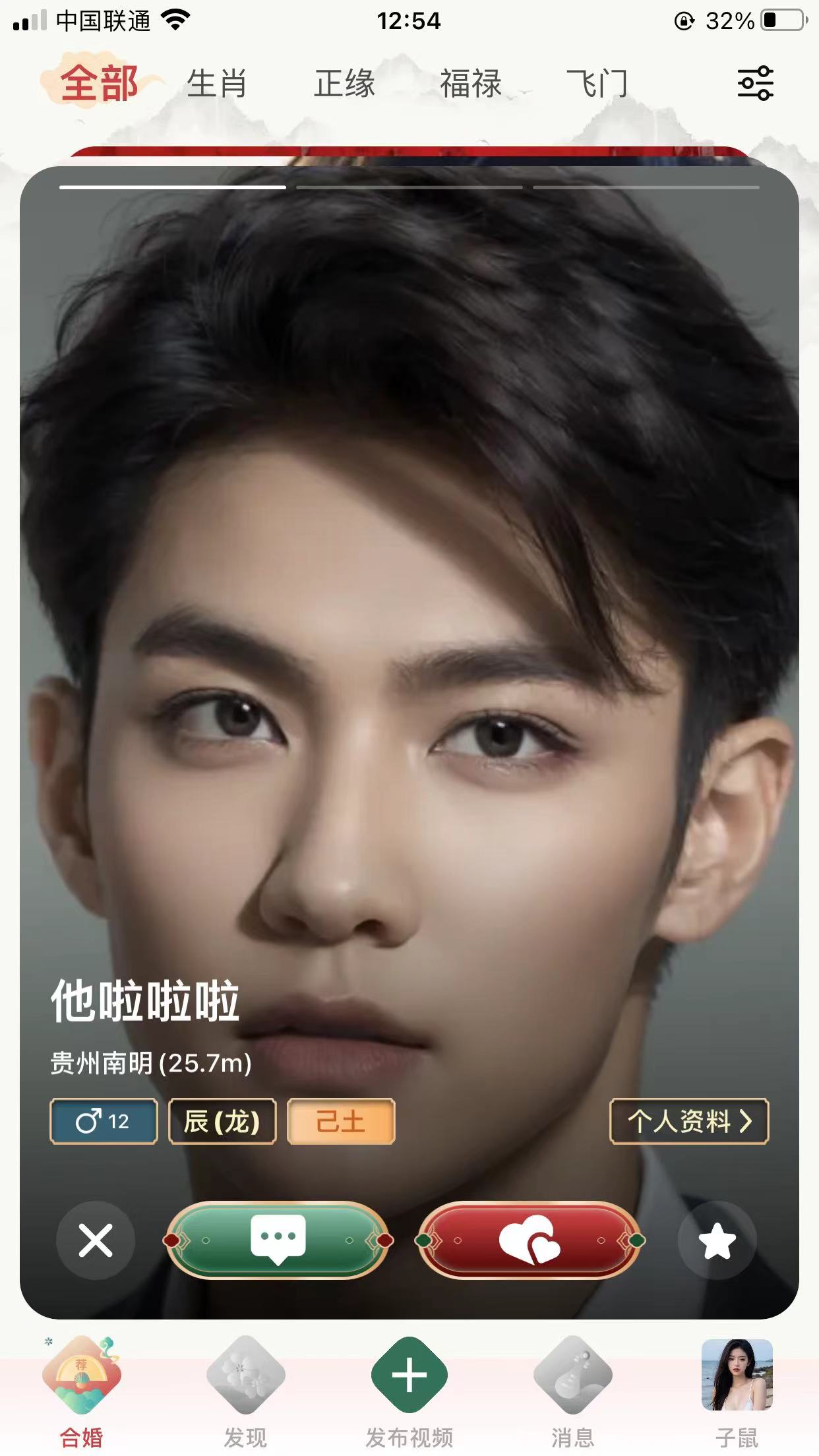Select the 福禄 tab

tap(471, 84)
